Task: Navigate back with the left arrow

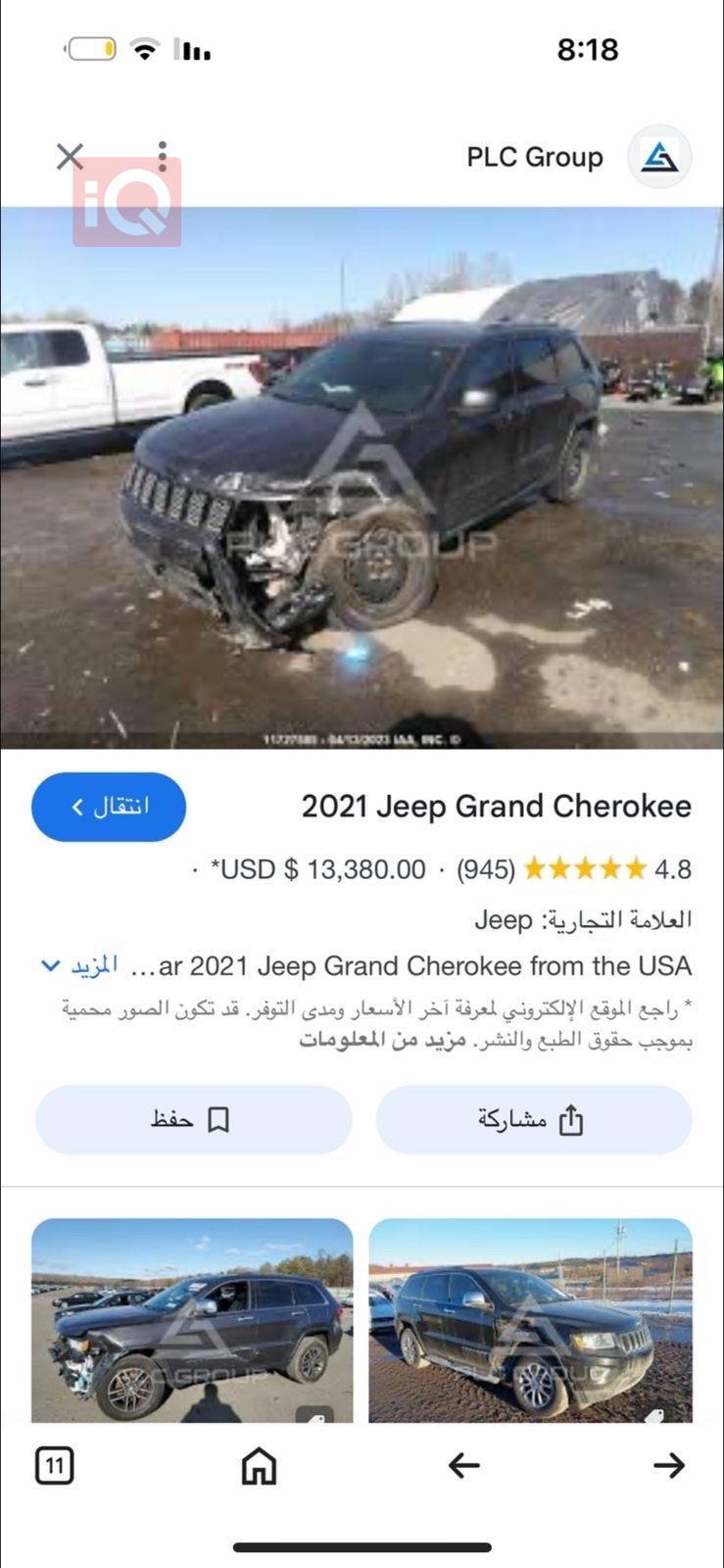Action: pos(463,1466)
